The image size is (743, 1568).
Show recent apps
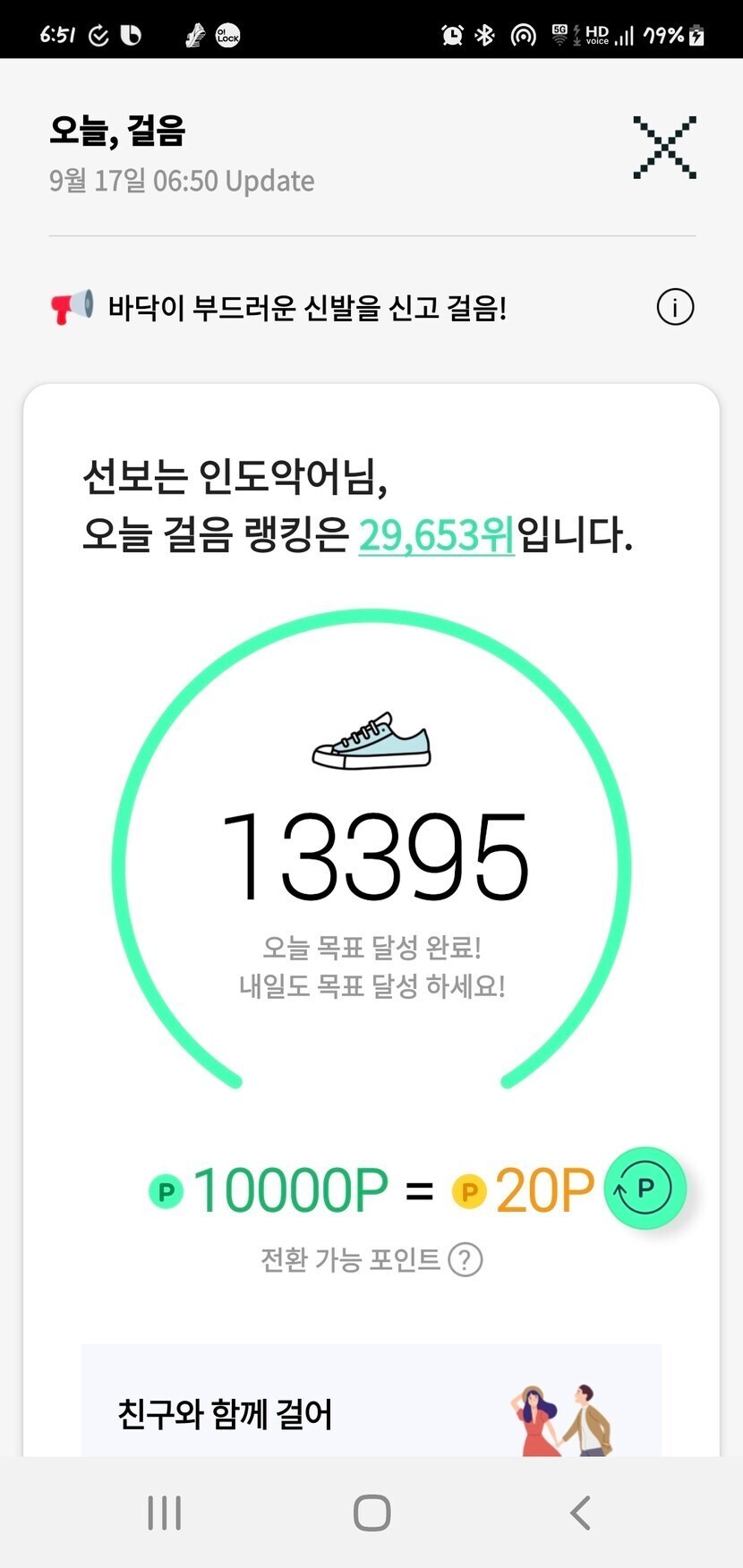165,1513
